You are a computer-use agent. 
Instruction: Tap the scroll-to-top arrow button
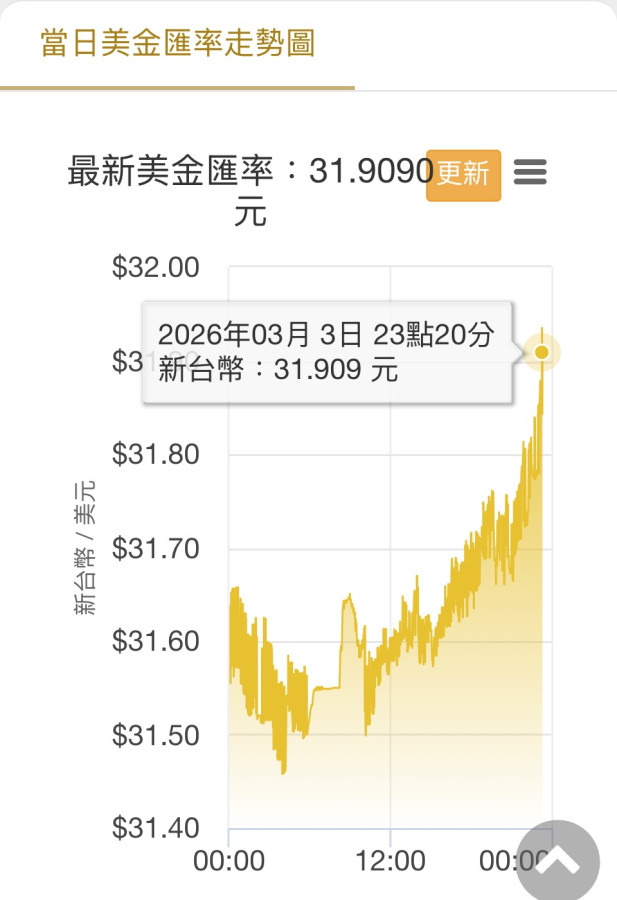coord(557,861)
